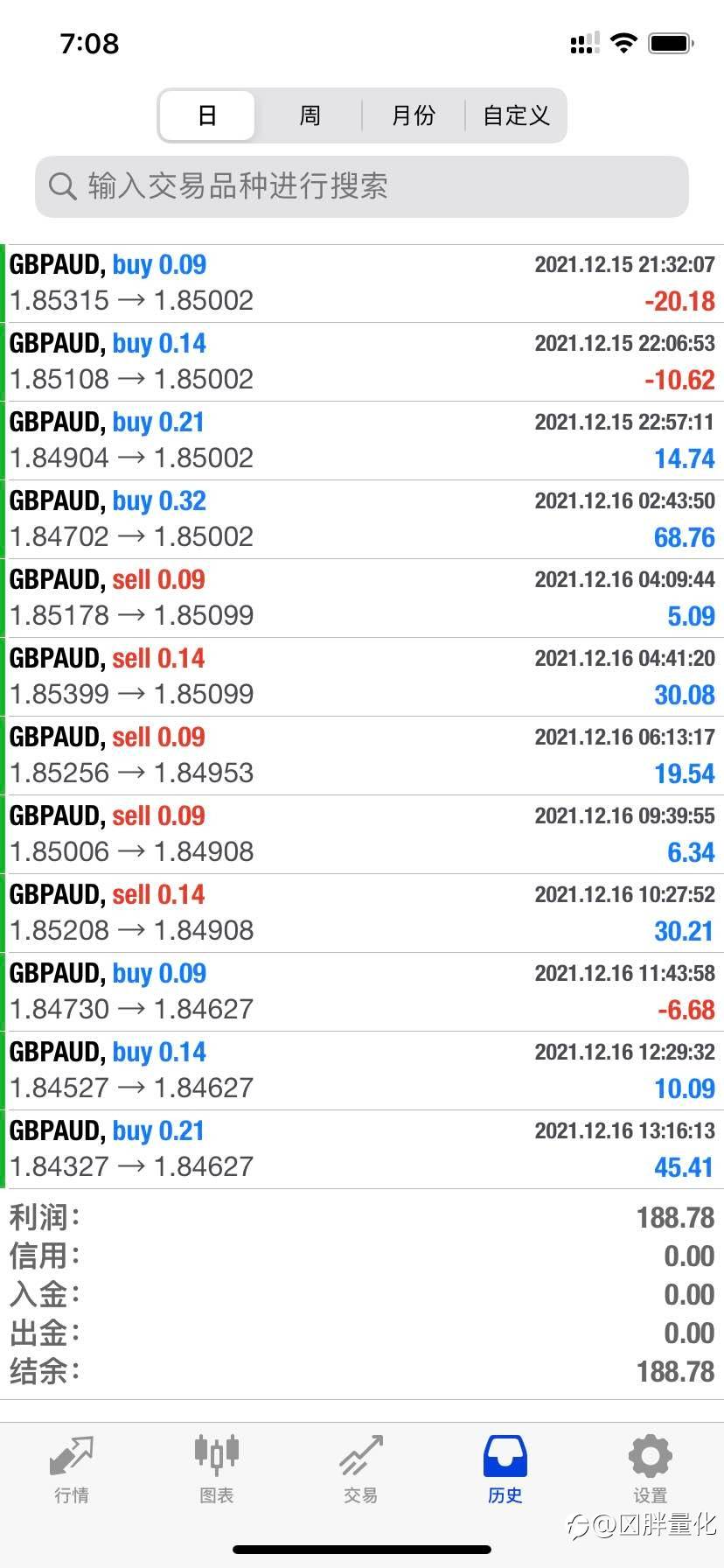Open the GBPAUD sell 0.14 trade at 04:41:20
This screenshot has width=724, height=1568.
[x=362, y=676]
